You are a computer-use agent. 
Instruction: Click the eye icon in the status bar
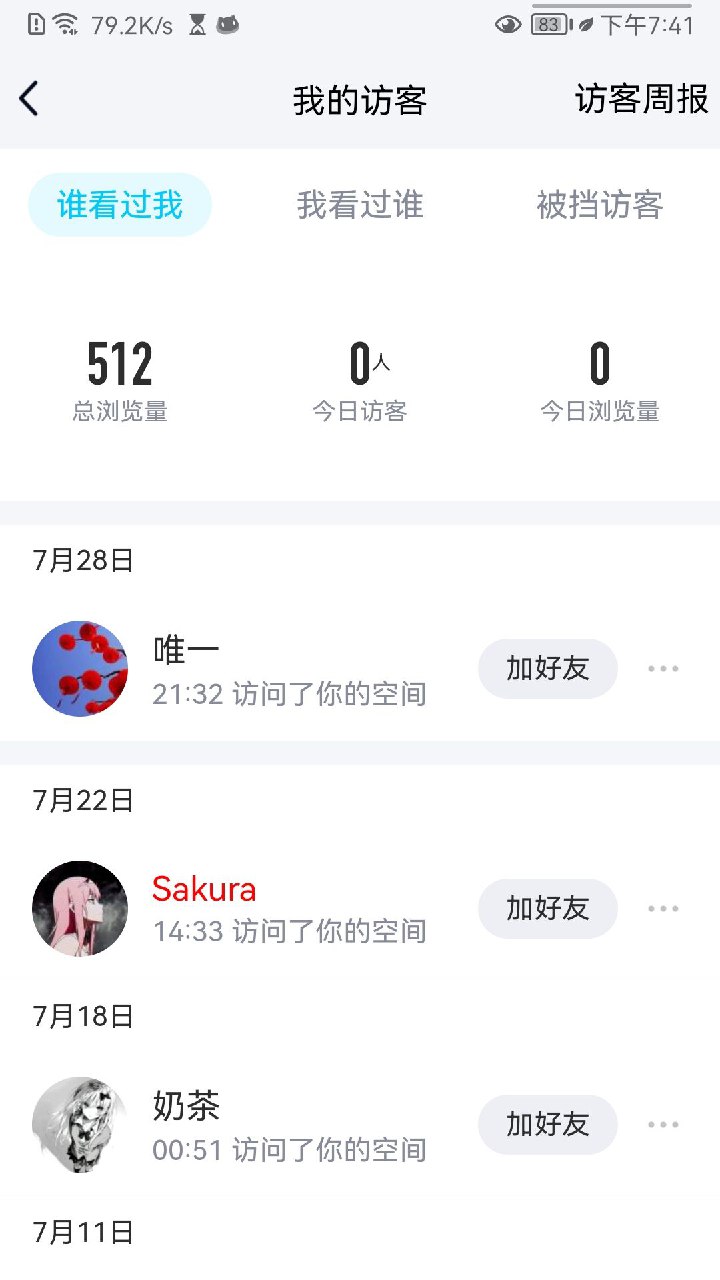[509, 27]
